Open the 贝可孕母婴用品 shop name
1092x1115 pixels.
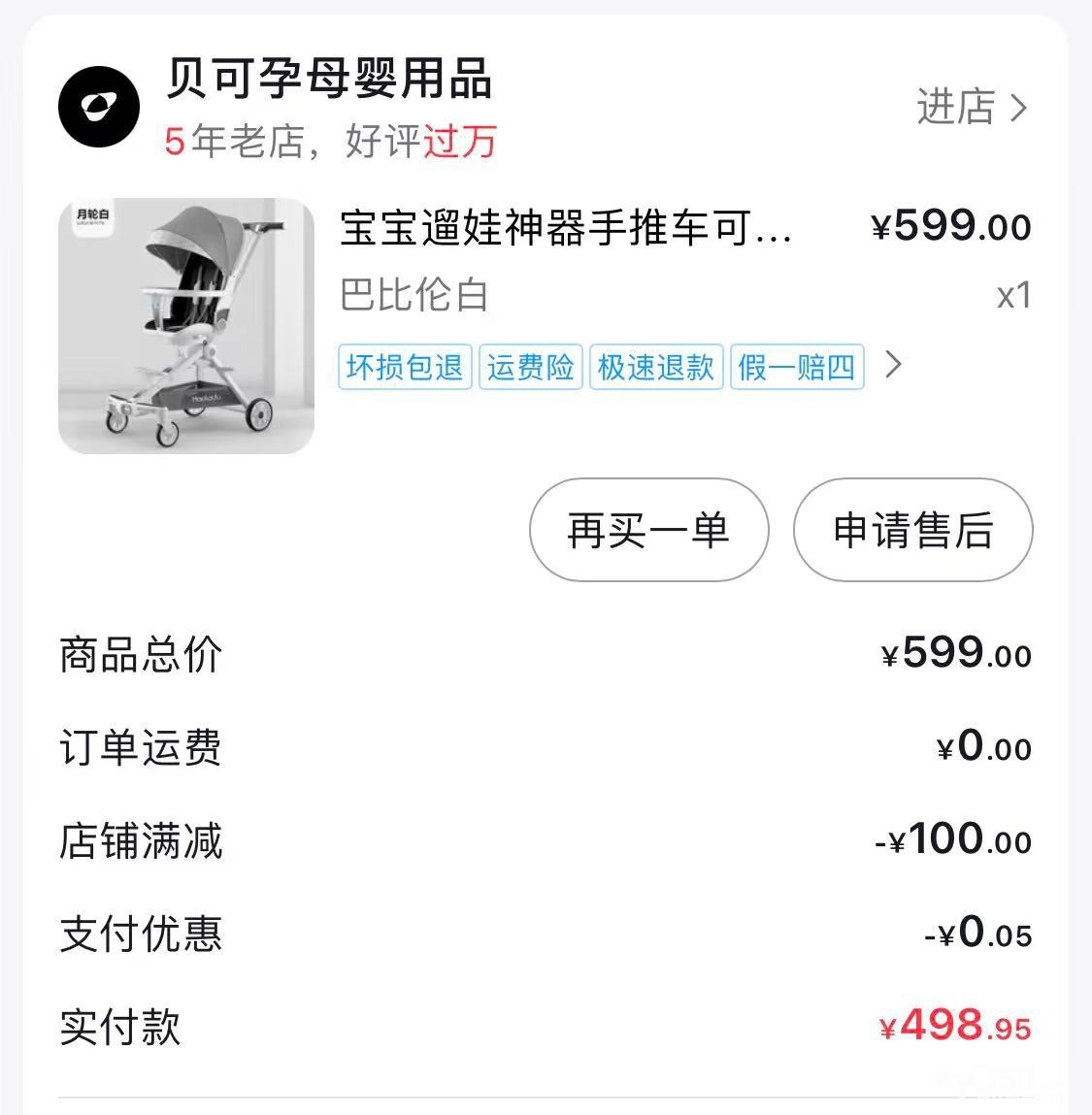point(329,79)
